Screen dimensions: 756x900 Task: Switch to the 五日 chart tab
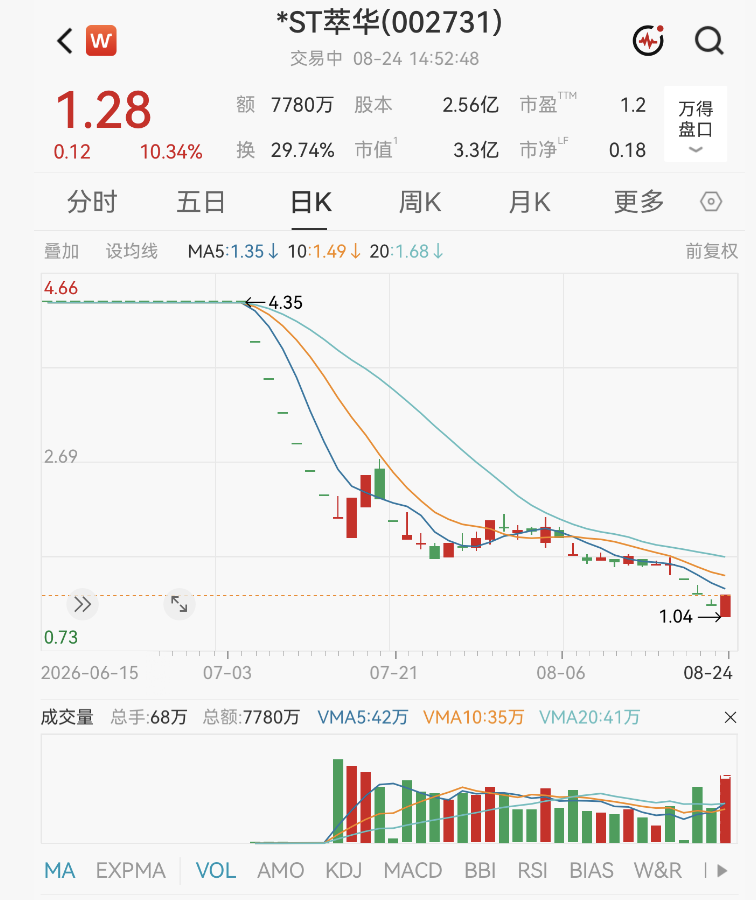(x=200, y=202)
